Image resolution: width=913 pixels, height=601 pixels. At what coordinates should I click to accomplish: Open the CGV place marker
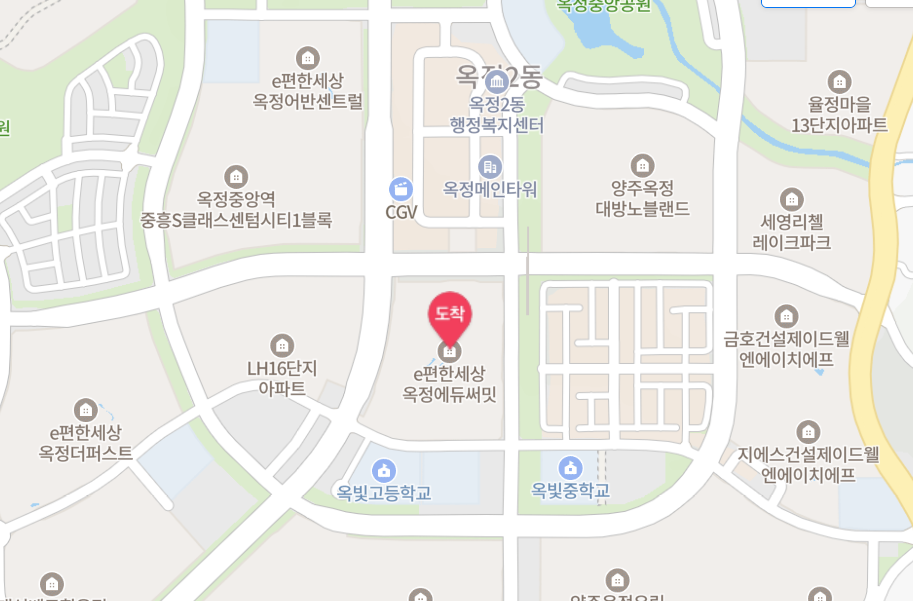point(401,189)
